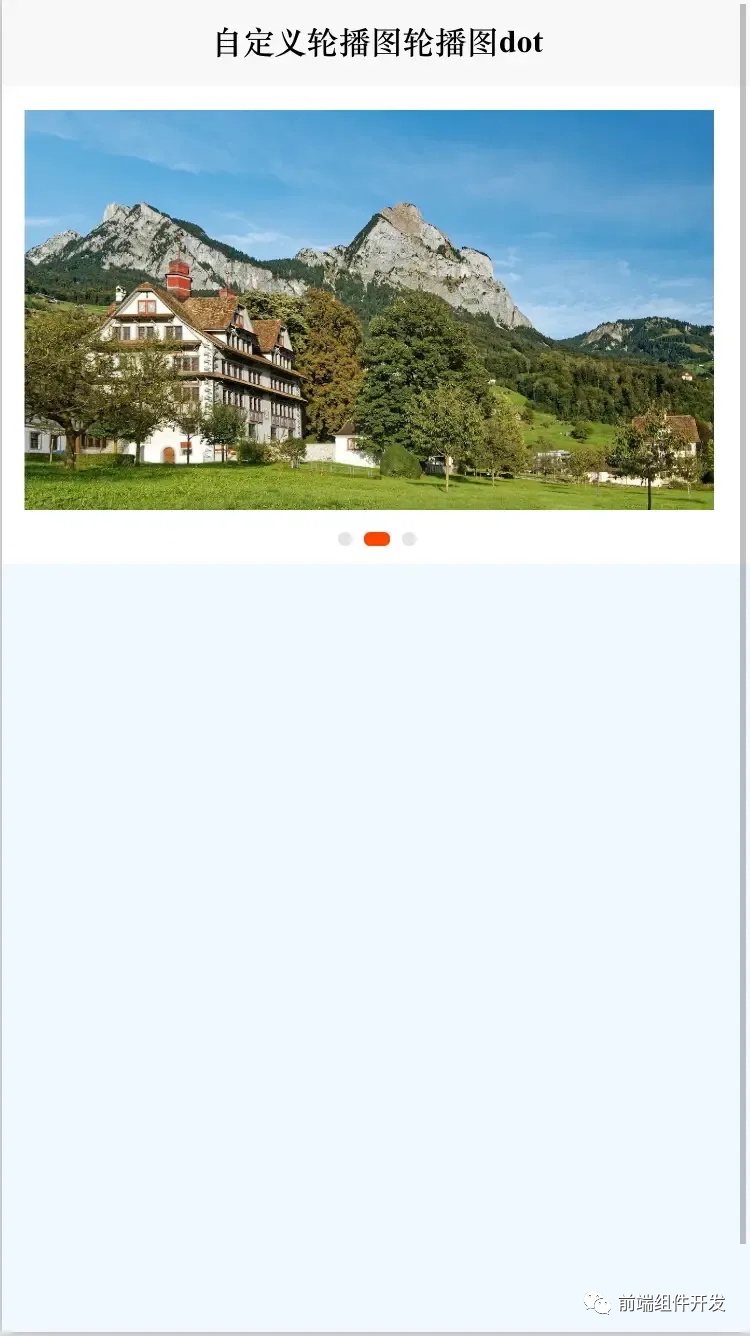750x1336 pixels.
Task: Click the carousel slide image
Action: 368,310
